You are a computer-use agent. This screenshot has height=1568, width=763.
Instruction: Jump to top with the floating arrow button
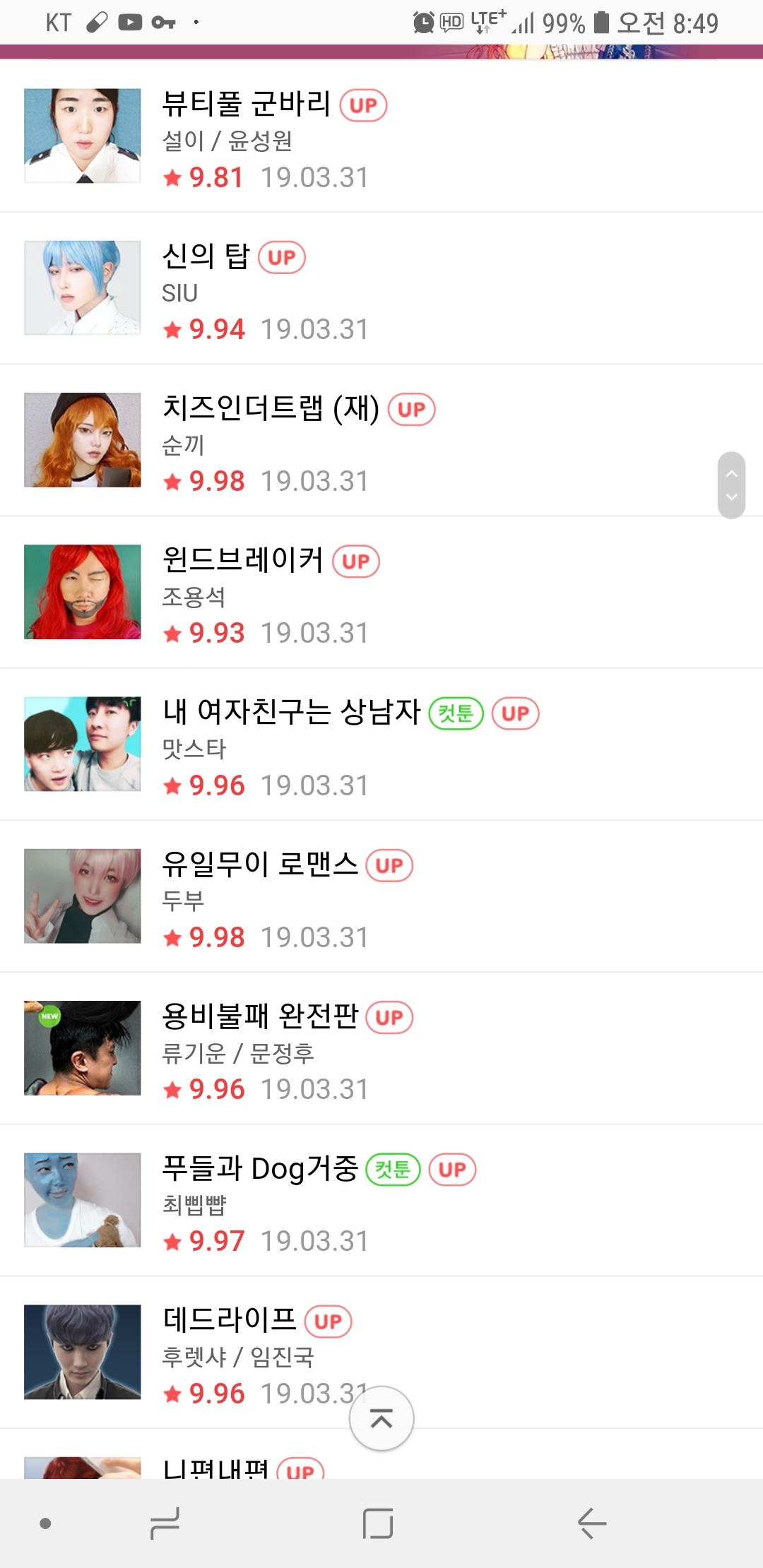coord(381,1418)
